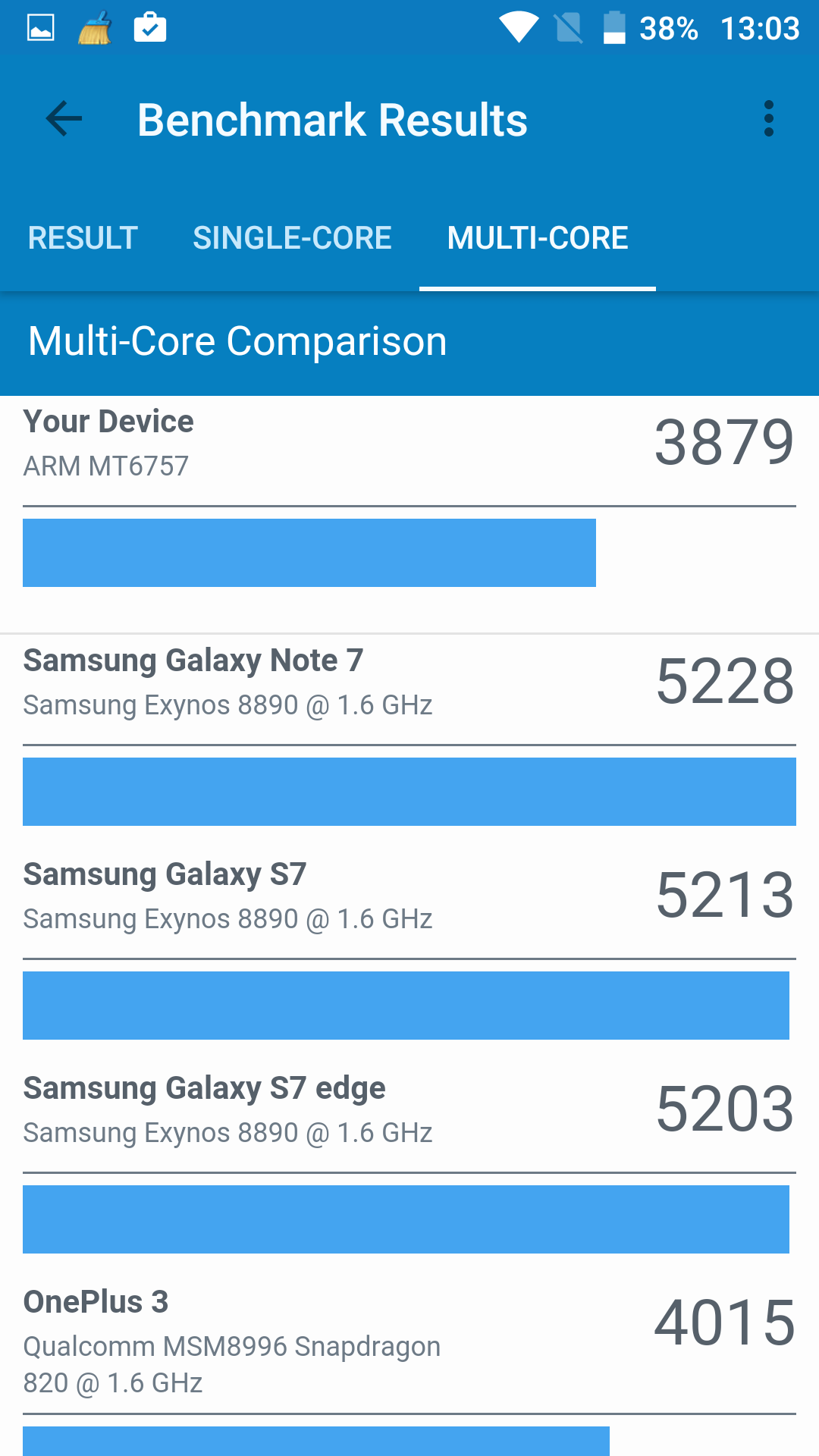Go back using the arrow icon

[64, 119]
